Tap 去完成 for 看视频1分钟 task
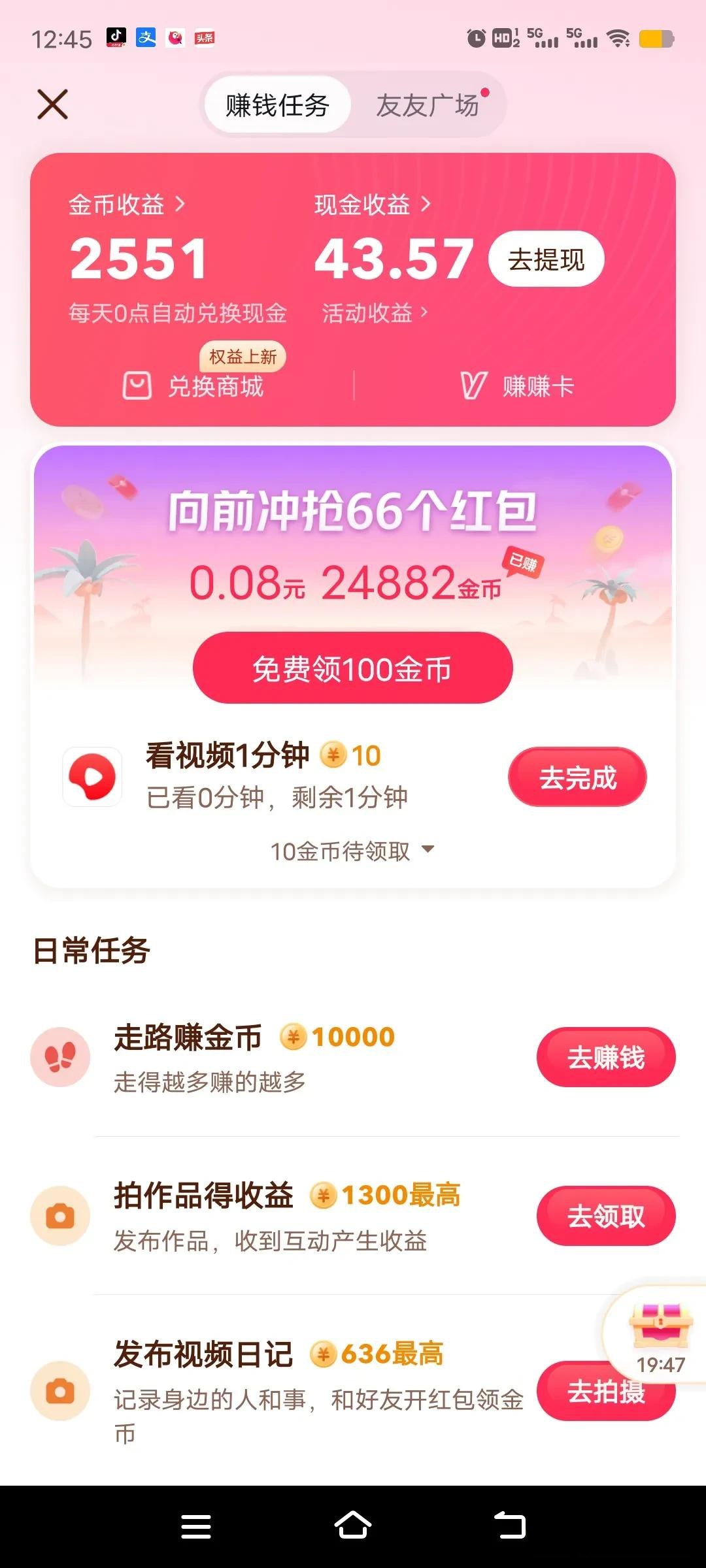 [x=577, y=777]
